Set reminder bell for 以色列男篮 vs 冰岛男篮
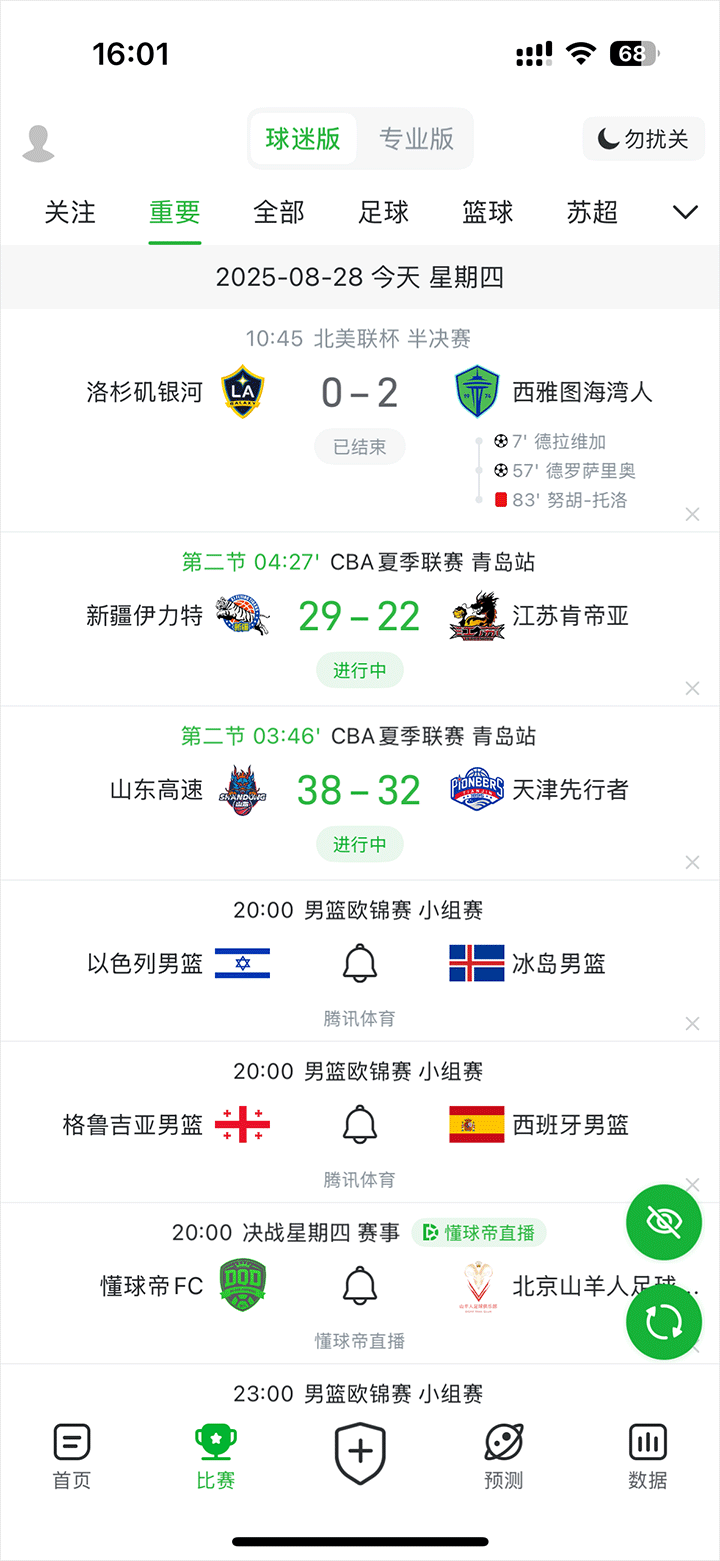Screen dimensions: 720x1561 [360, 964]
